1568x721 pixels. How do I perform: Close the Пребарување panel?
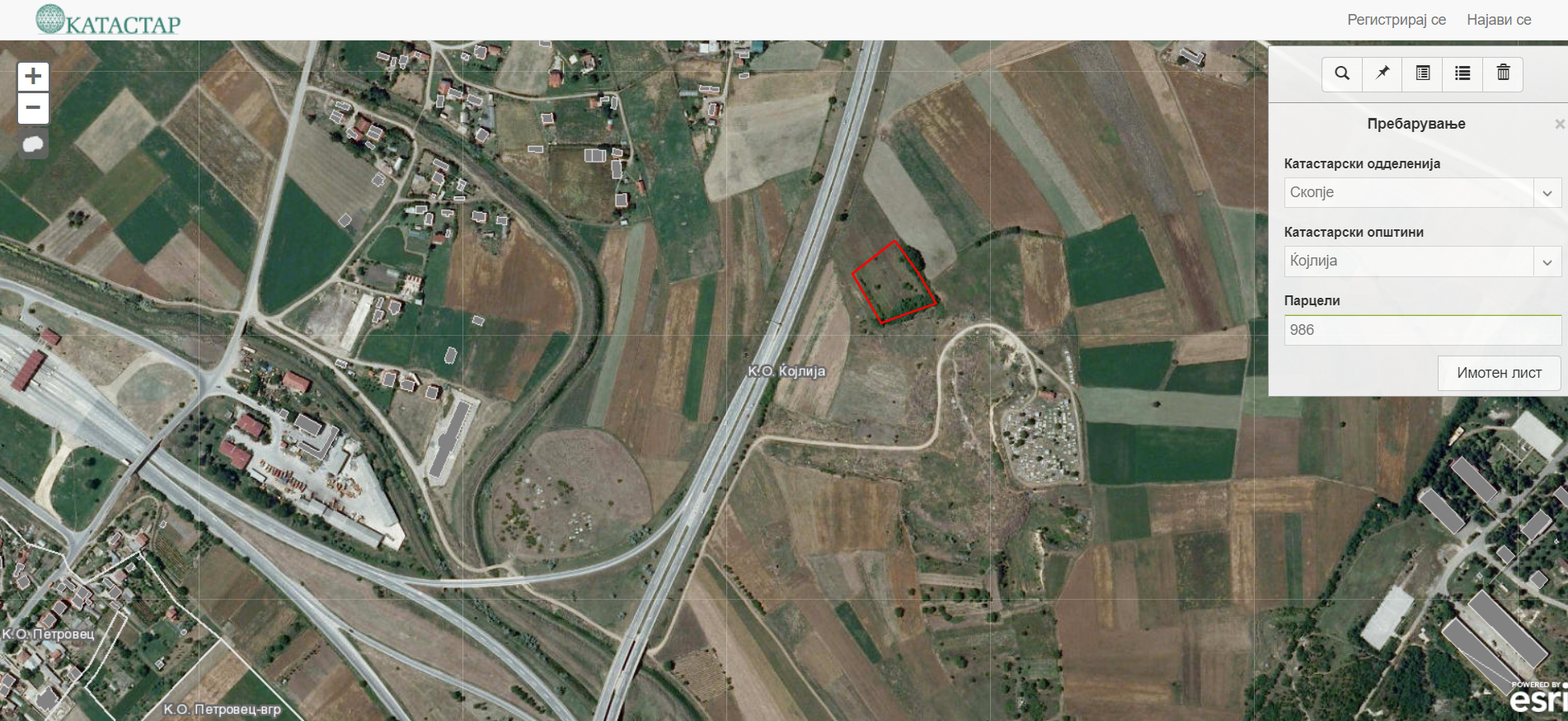tap(1559, 124)
